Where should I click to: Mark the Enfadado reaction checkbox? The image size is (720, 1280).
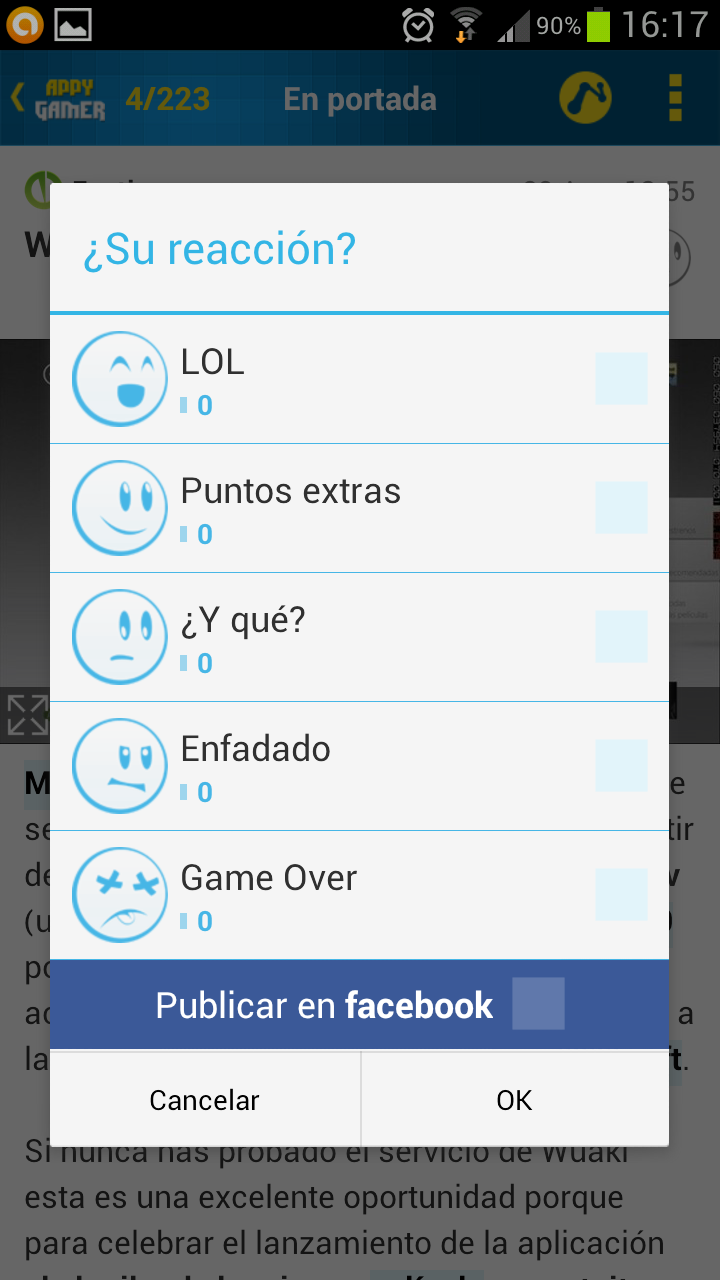pos(621,765)
